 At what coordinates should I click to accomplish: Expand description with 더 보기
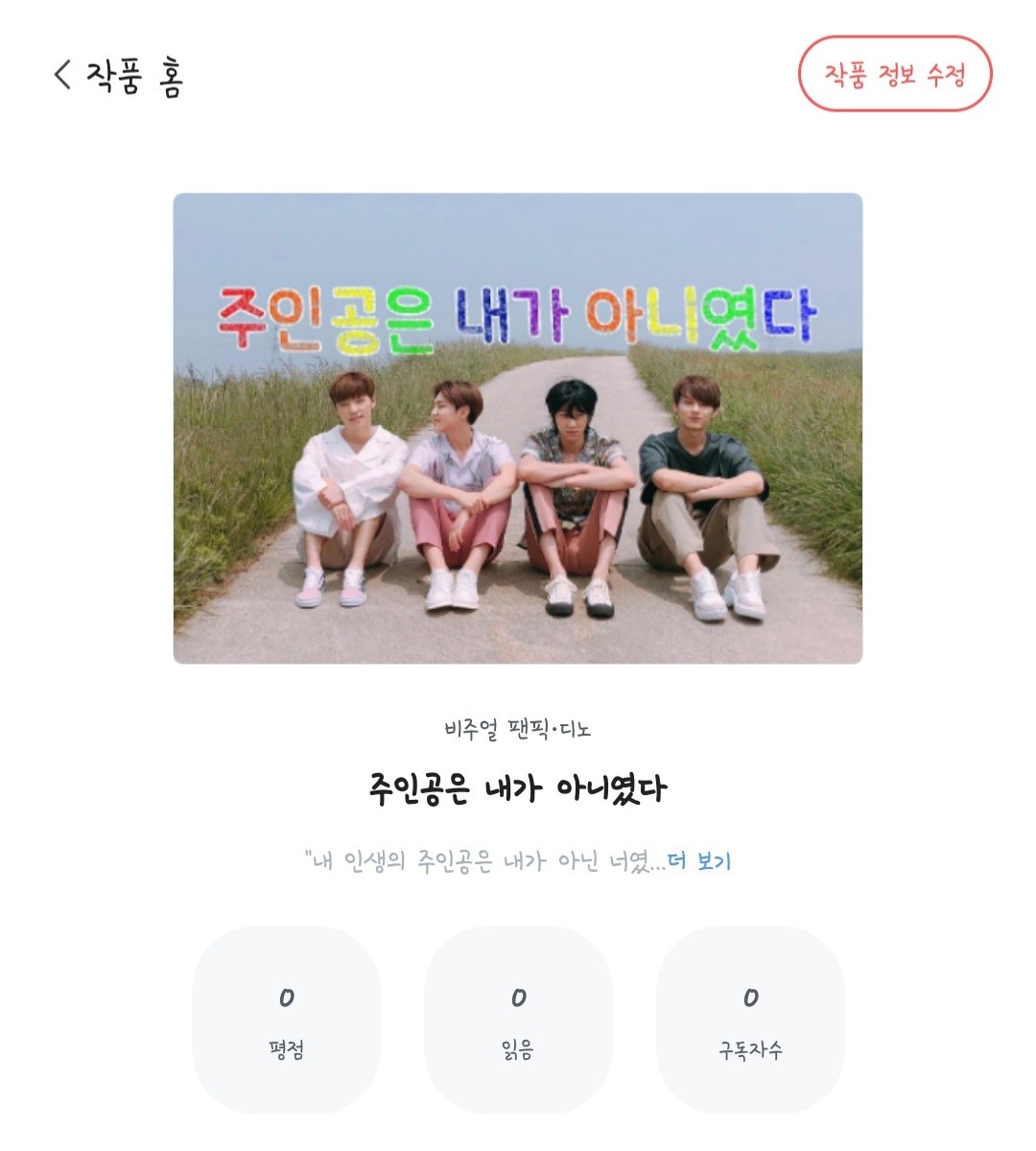(x=699, y=860)
